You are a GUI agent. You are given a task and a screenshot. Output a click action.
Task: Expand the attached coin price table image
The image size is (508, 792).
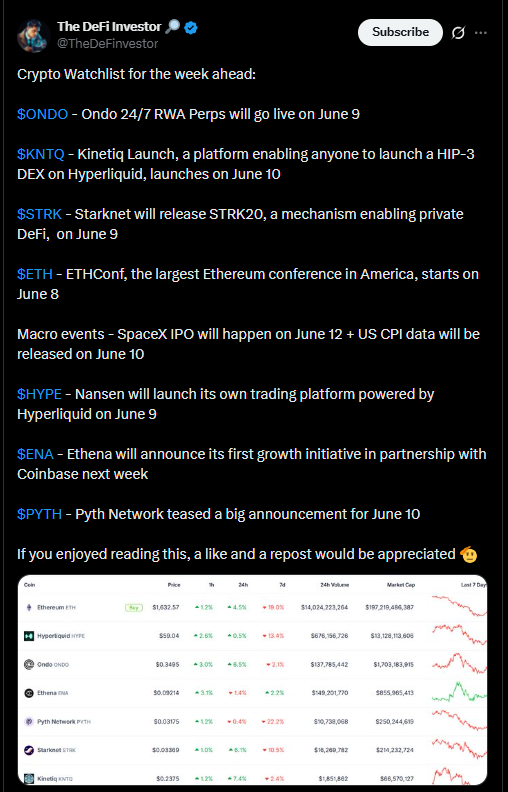pos(252,680)
